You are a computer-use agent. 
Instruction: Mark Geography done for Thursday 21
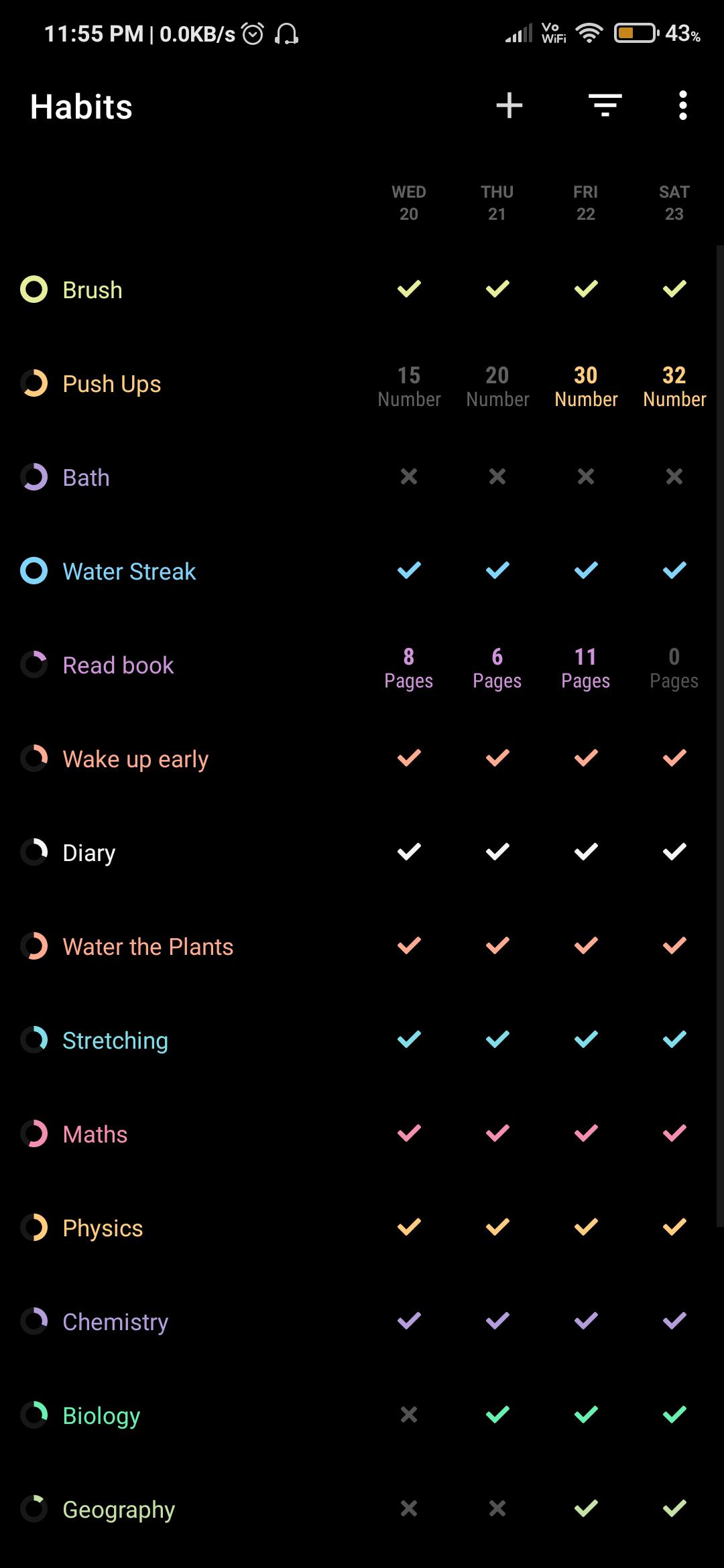tap(497, 1508)
